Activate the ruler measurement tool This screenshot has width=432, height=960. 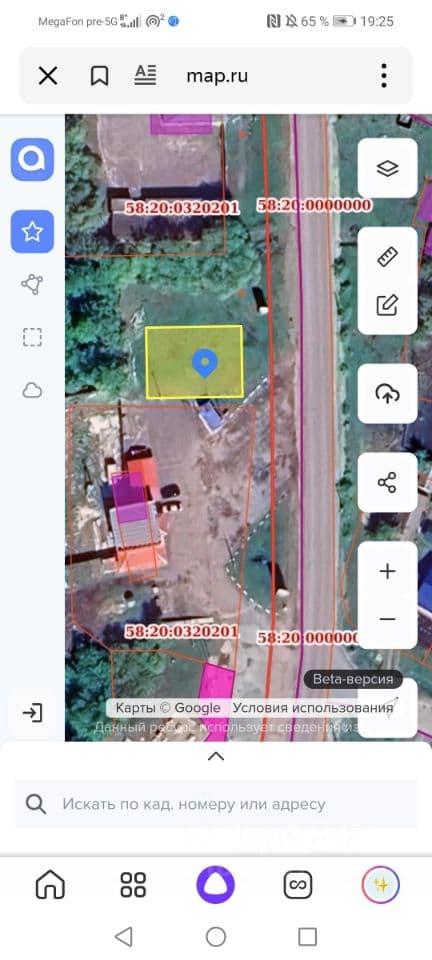click(x=387, y=257)
